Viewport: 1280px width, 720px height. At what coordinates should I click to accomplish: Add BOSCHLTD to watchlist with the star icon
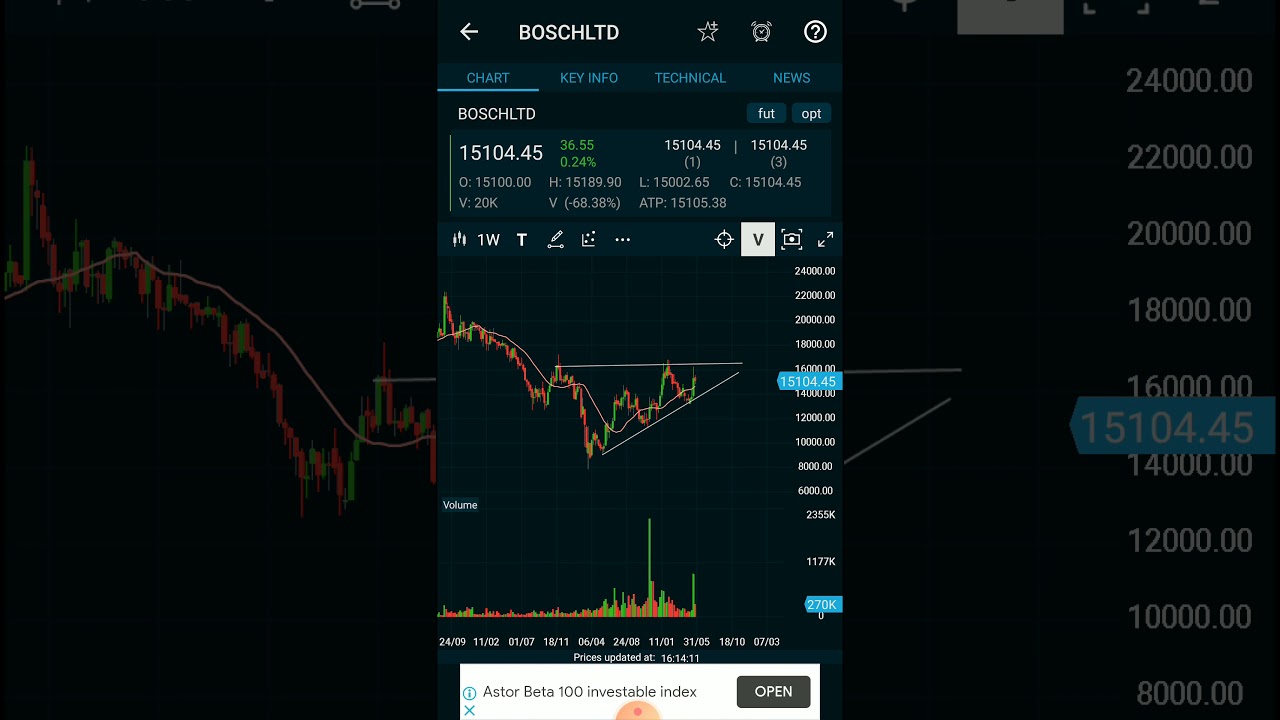[708, 32]
